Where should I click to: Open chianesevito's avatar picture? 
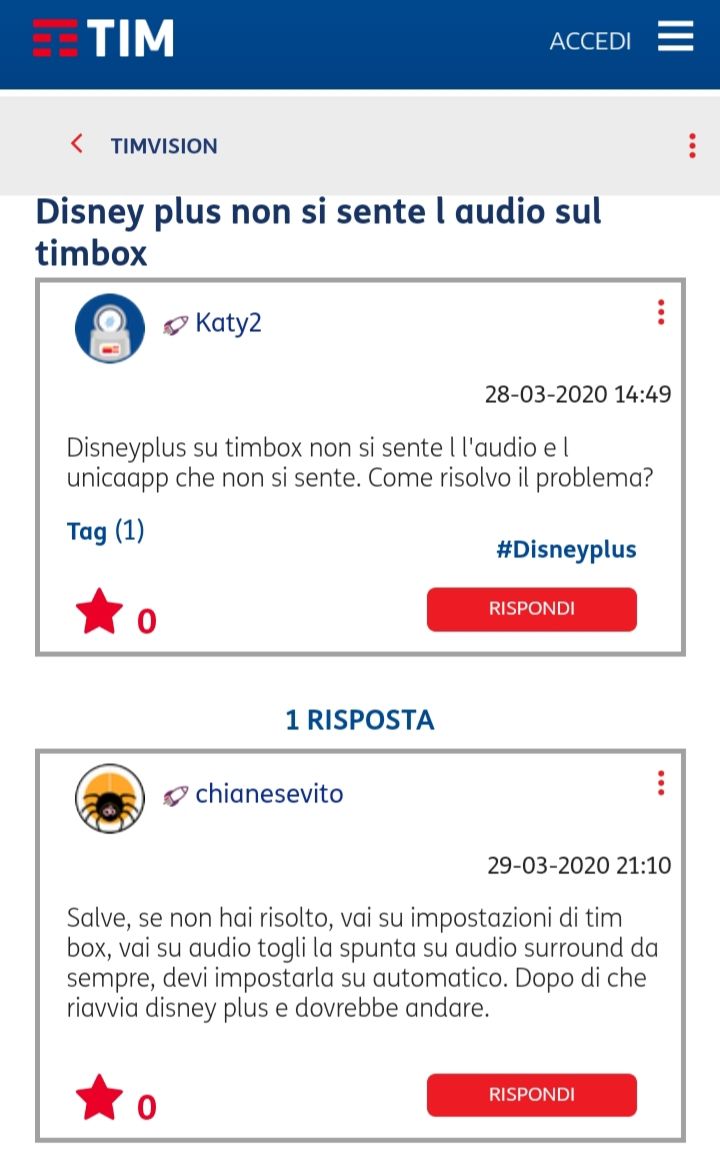(x=110, y=798)
